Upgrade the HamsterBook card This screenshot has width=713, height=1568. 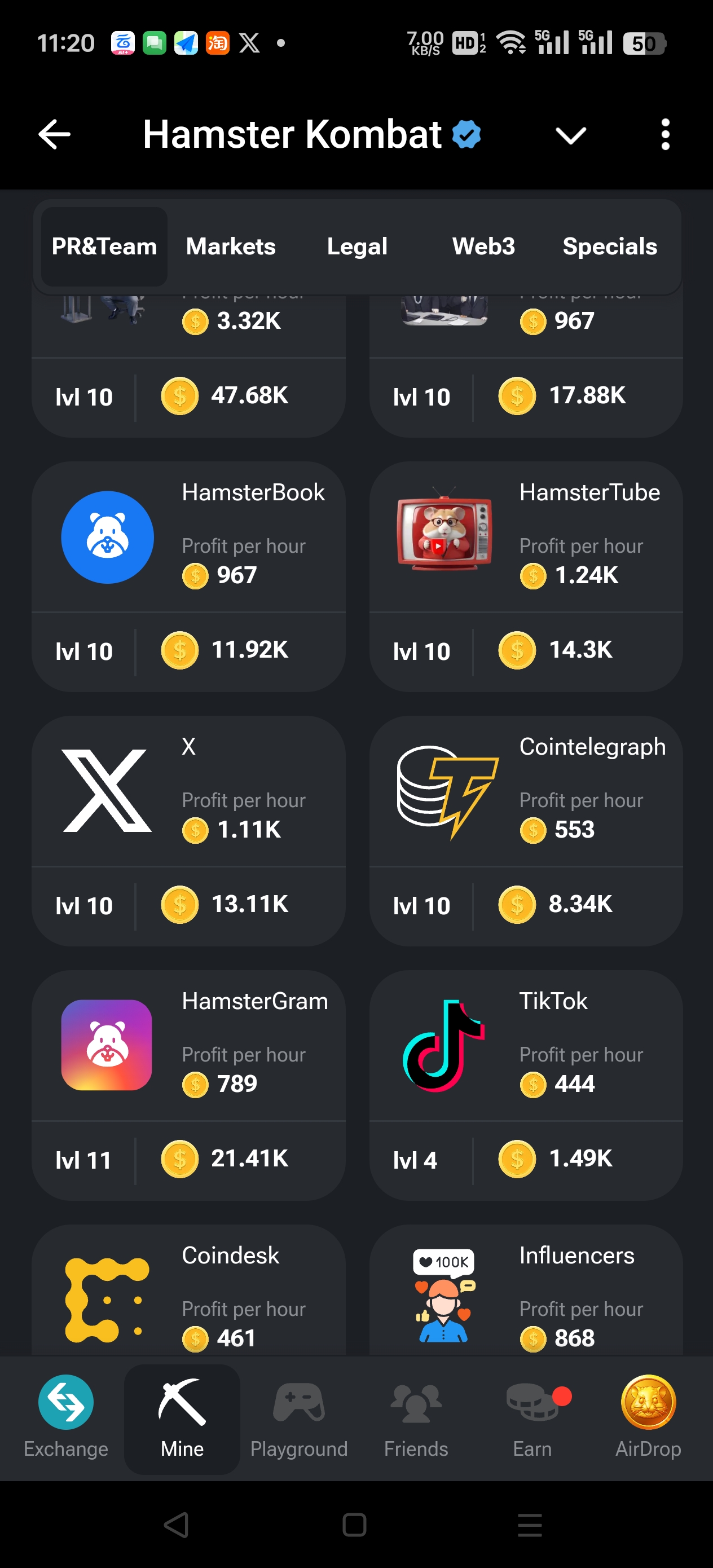tap(188, 576)
